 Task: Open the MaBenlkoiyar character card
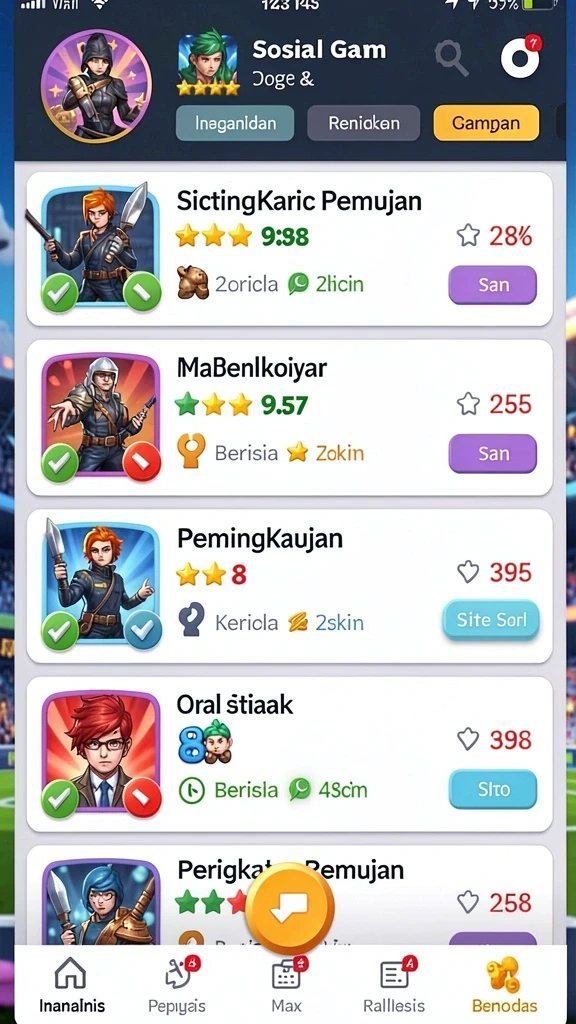(x=289, y=418)
